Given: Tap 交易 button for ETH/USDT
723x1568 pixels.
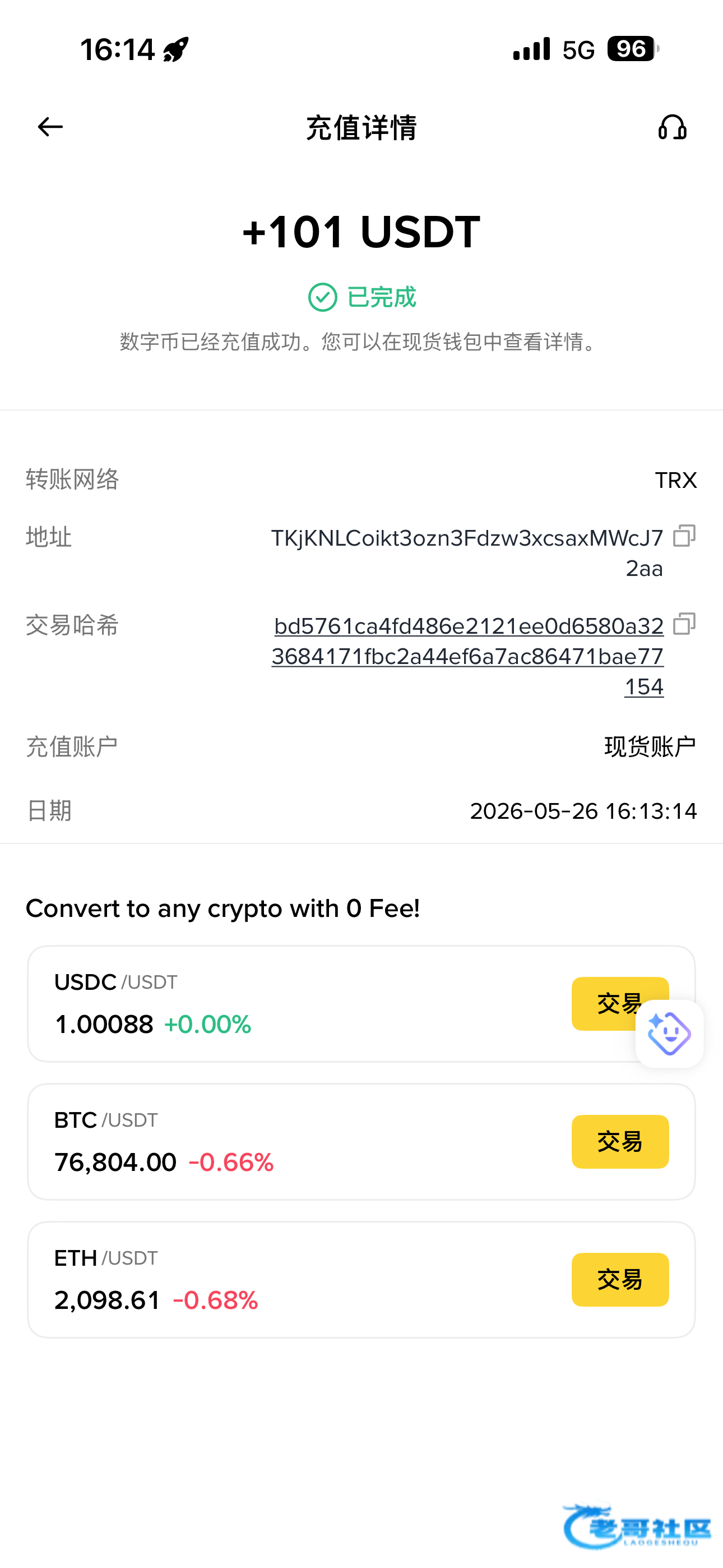Looking at the screenshot, I should [619, 1280].
